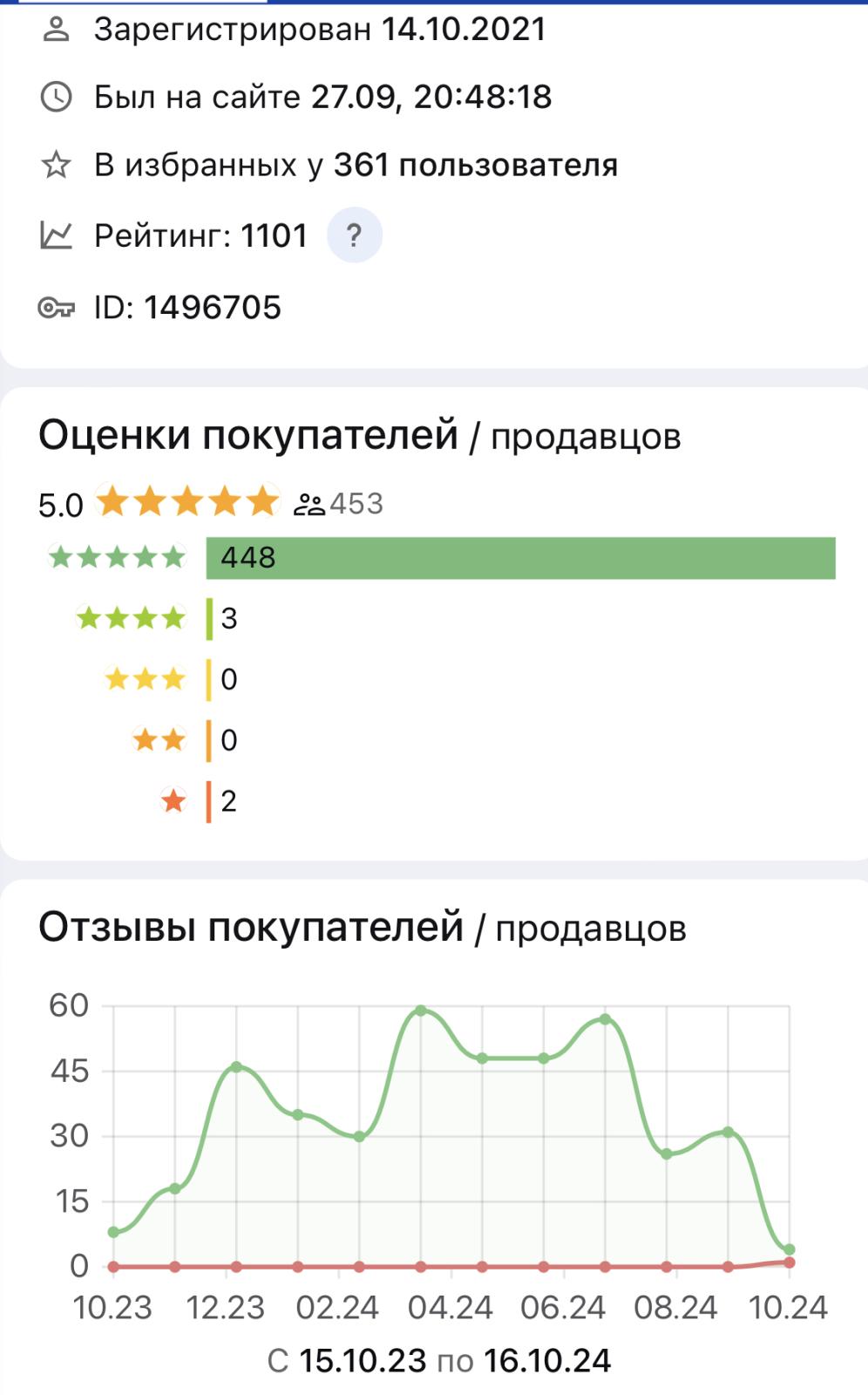868x1395 pixels.
Task: Open the rating help question mark
Action: [354, 235]
